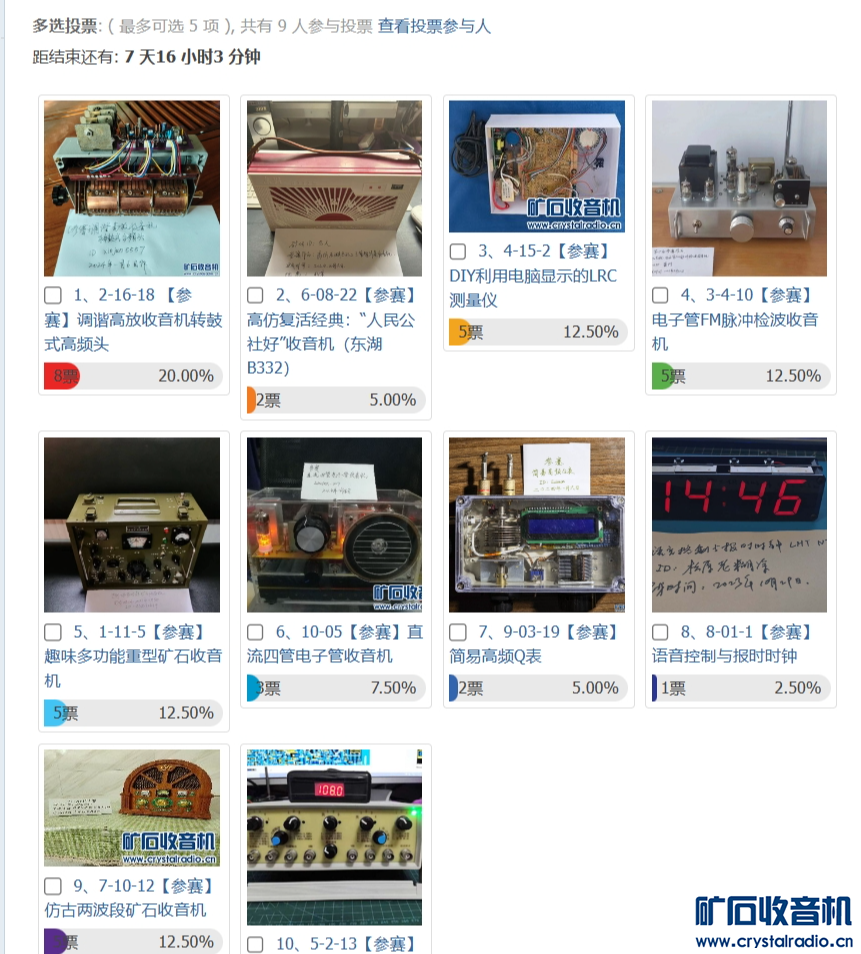View image of 人民公社好 radio

(x=334, y=188)
